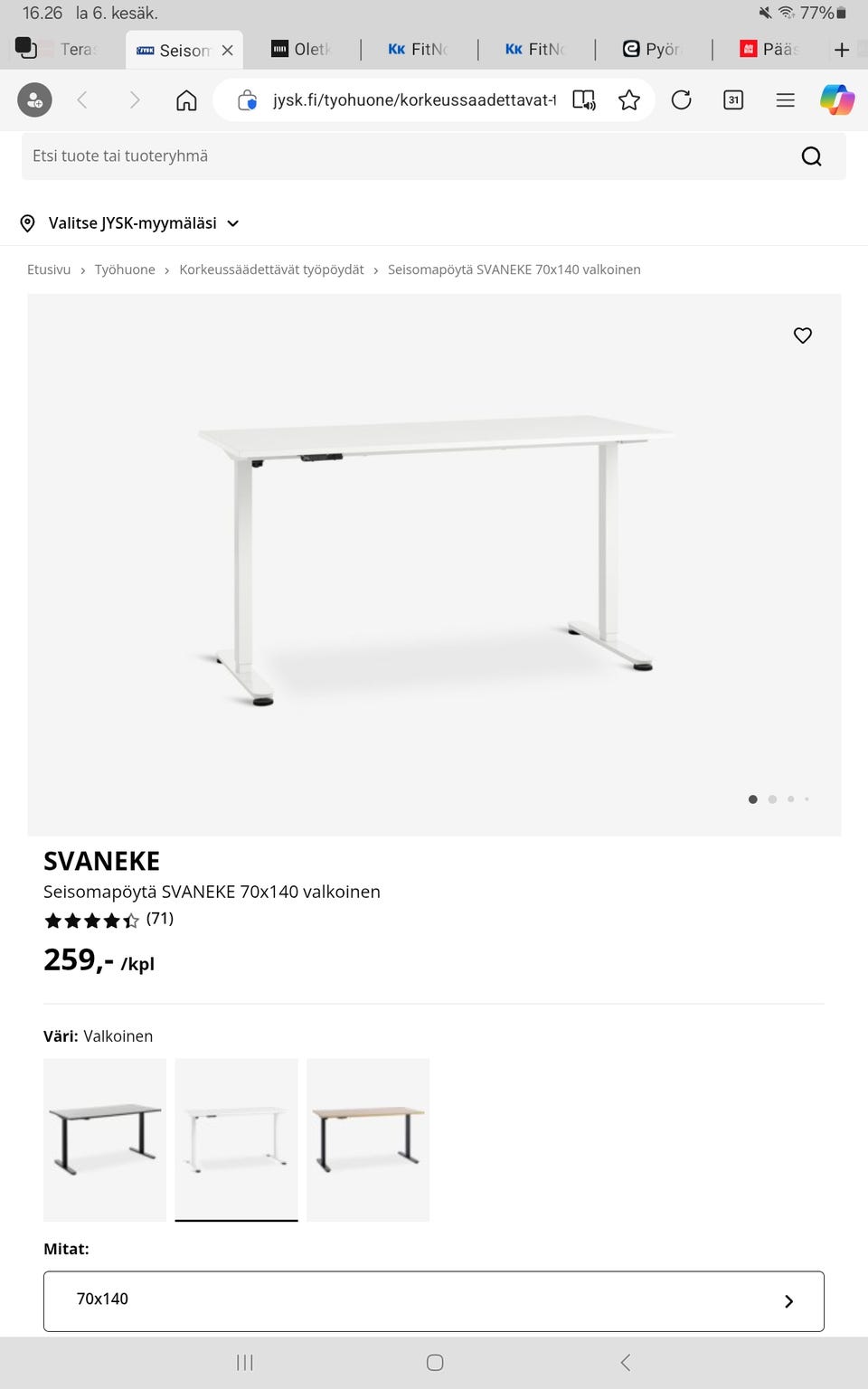The image size is (868, 1389).
Task: Add SVANEKE desk to favorites with heart
Action: coord(802,335)
